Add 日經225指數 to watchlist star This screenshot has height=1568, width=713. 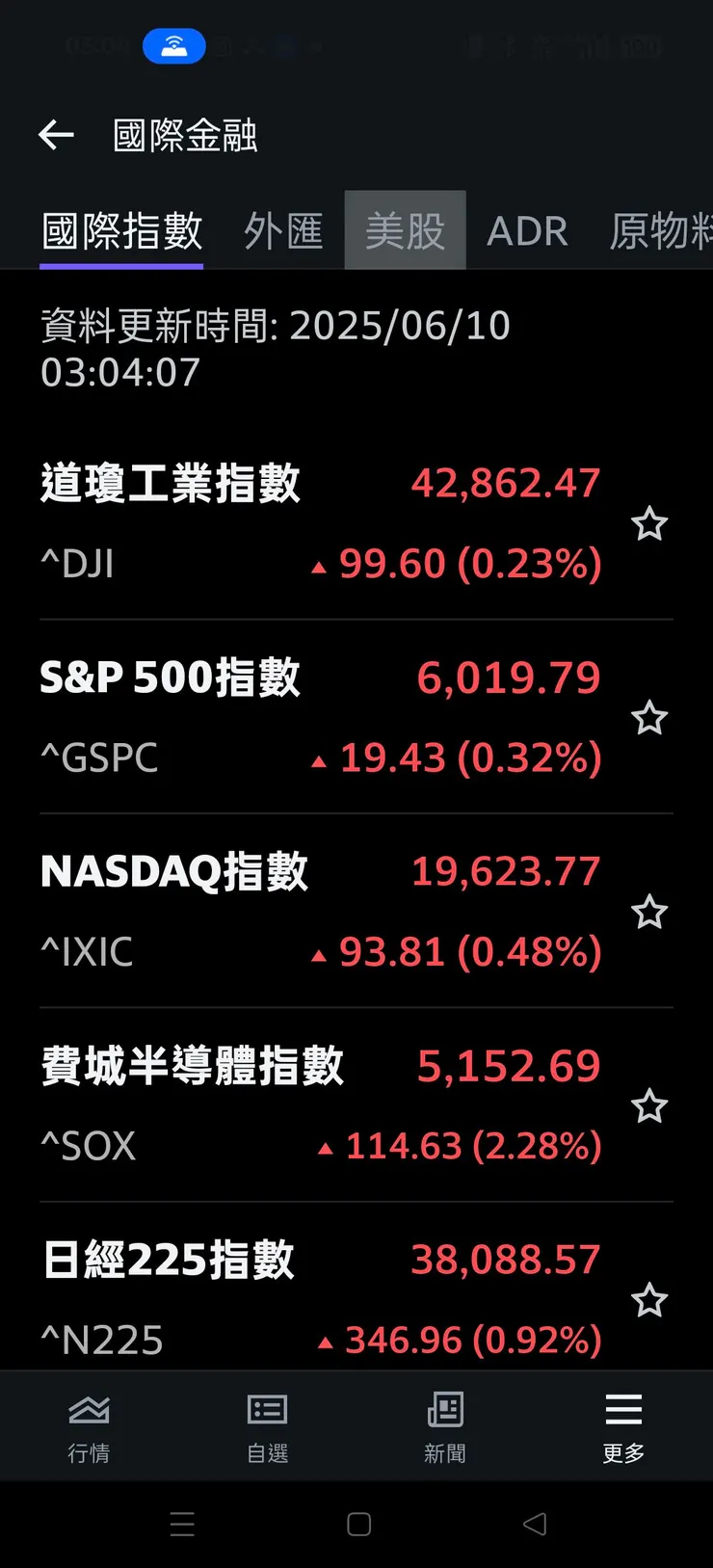pos(649,1300)
